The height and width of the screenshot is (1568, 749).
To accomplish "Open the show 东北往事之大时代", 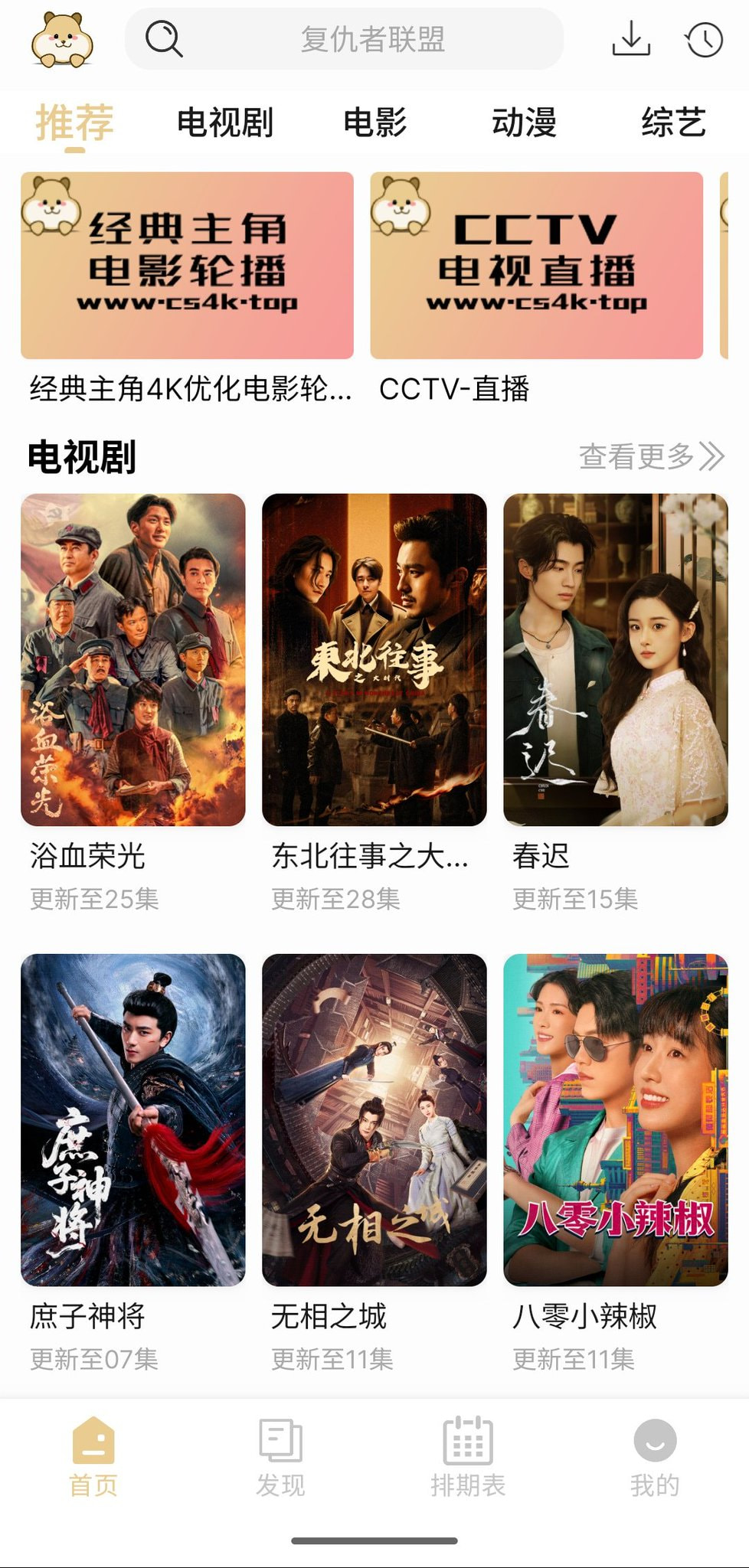I will point(374,660).
